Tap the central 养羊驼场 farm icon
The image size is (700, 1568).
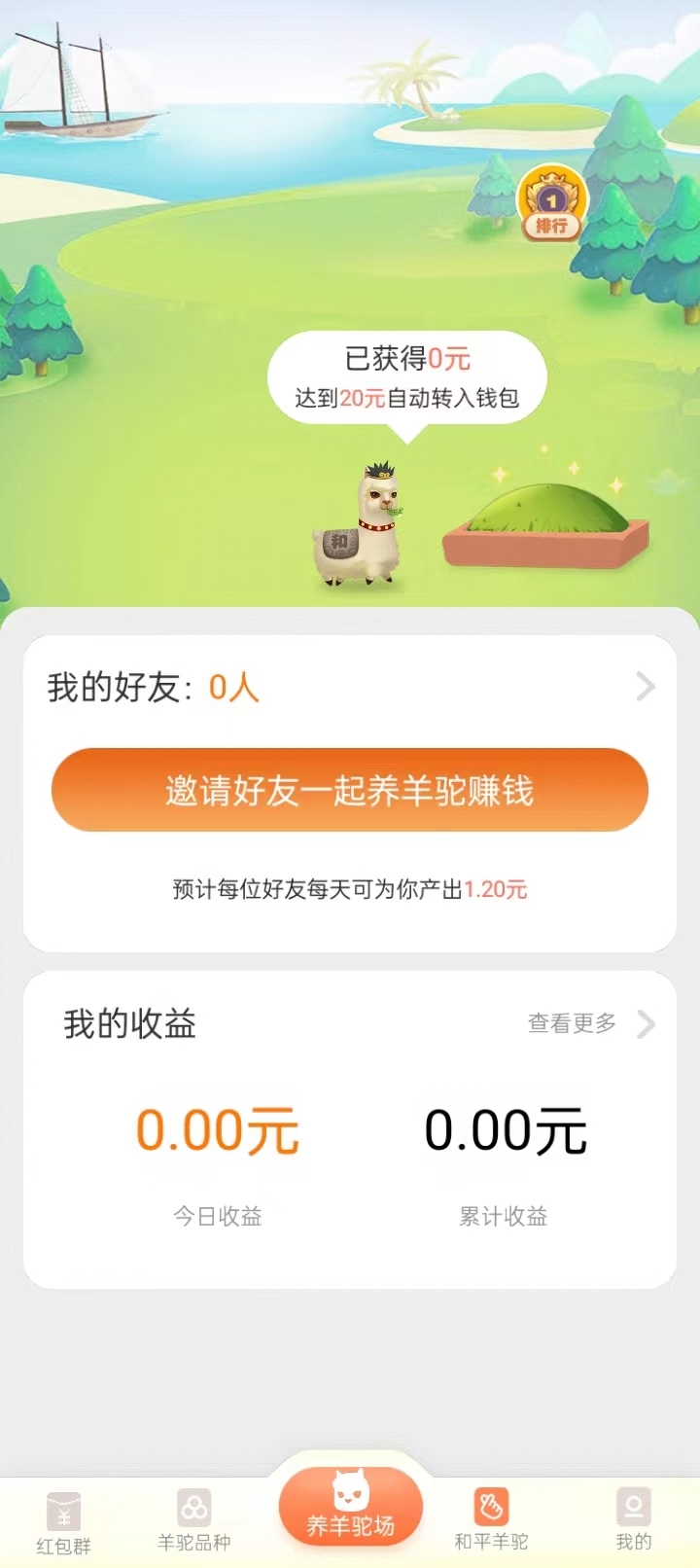point(350,1508)
